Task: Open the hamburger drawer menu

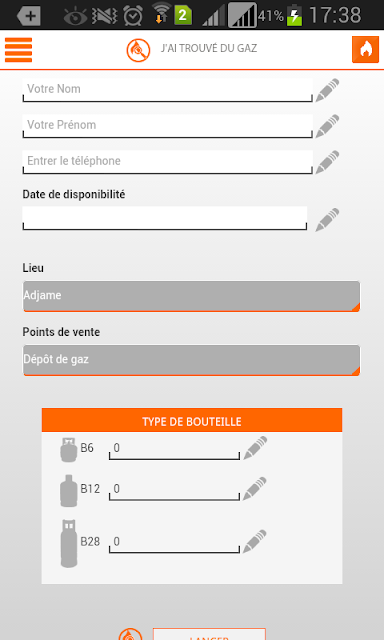Action: pos(18,50)
